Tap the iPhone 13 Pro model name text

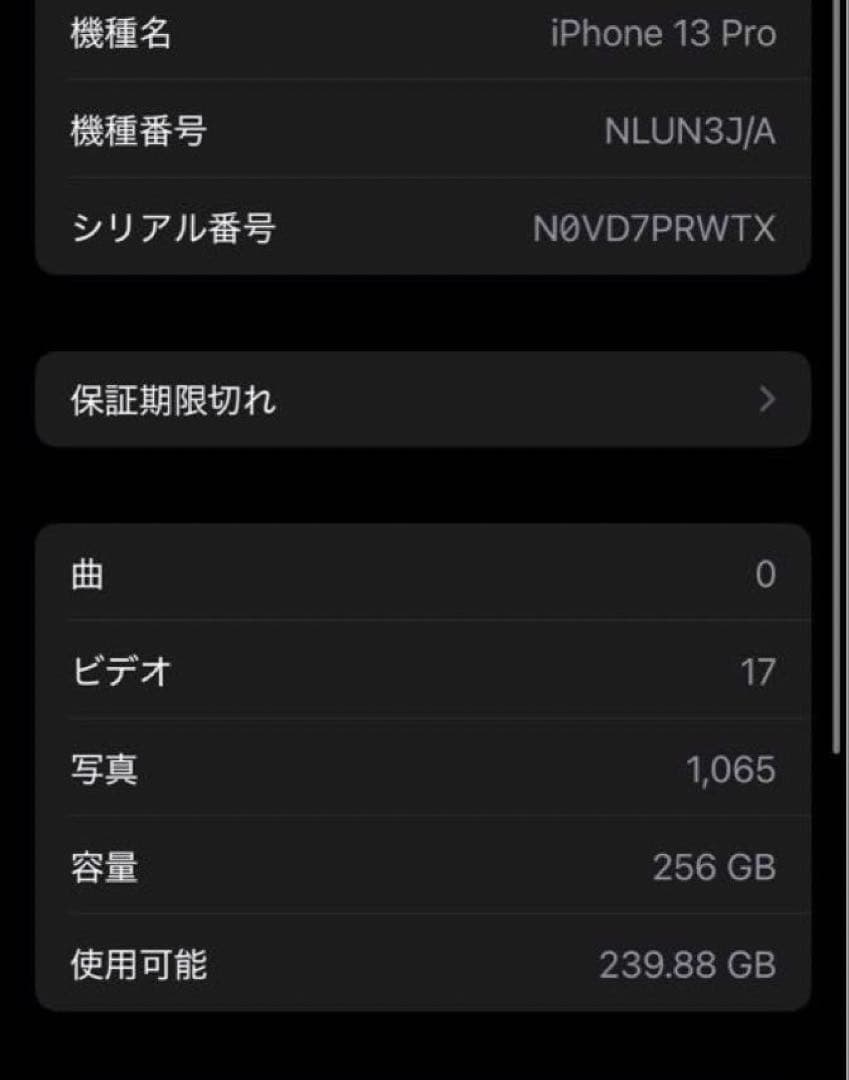pyautogui.click(x=661, y=34)
